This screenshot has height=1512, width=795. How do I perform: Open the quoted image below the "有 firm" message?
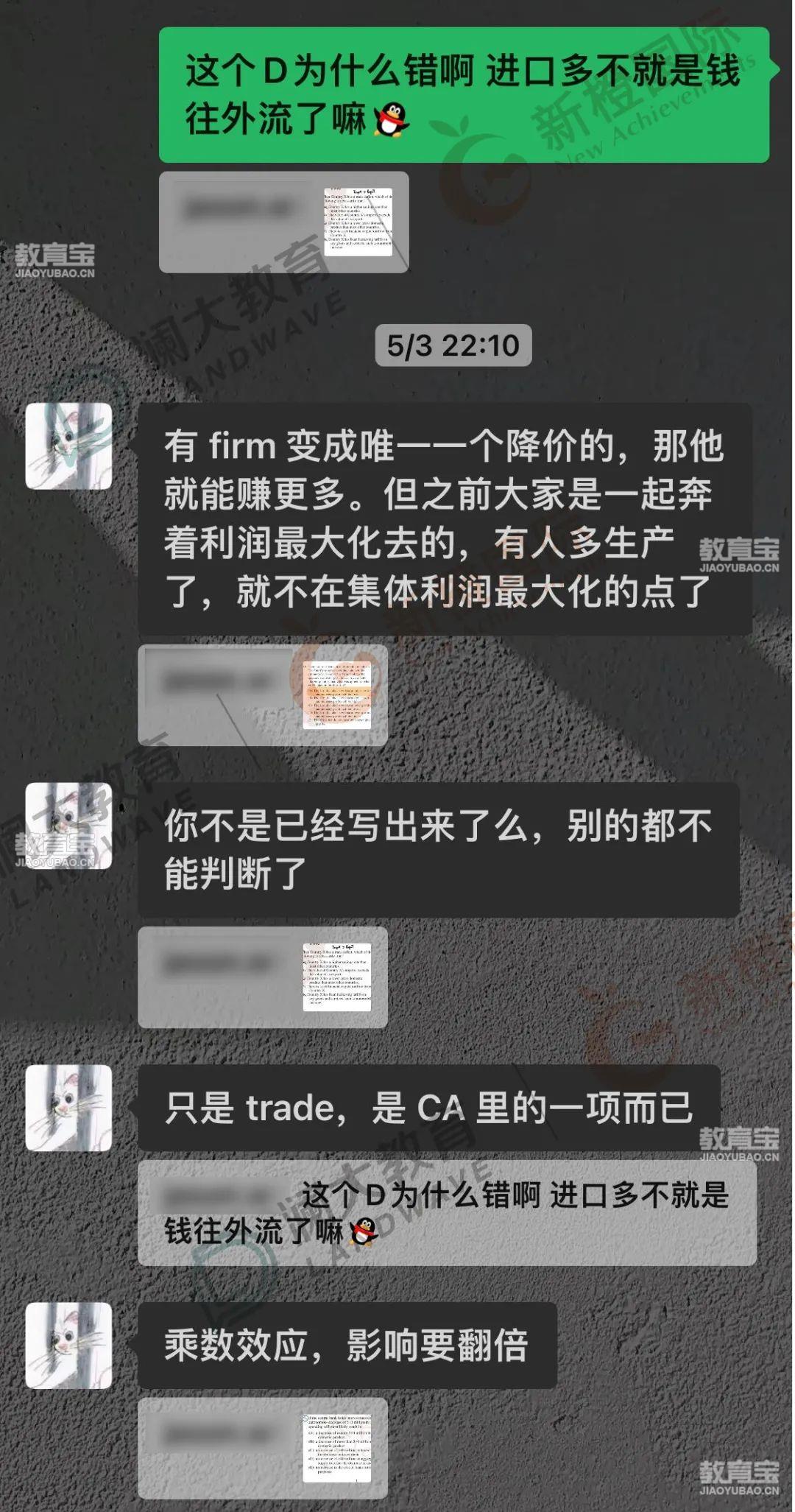pyautogui.click(x=336, y=695)
